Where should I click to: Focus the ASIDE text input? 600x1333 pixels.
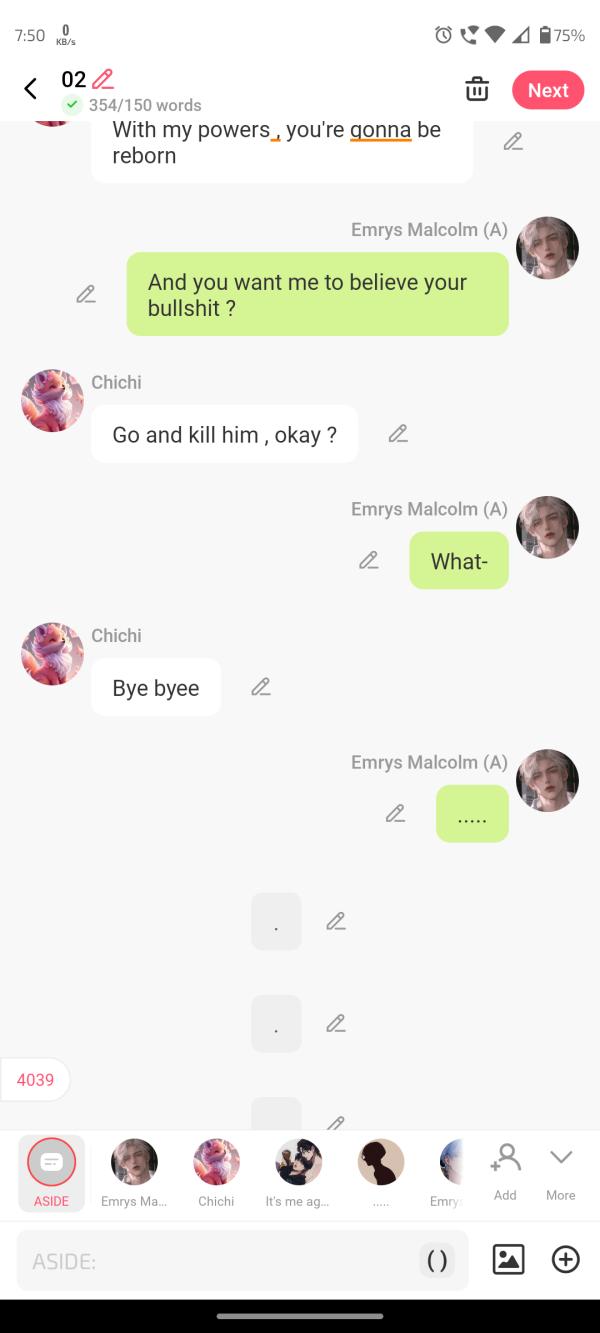point(215,1261)
